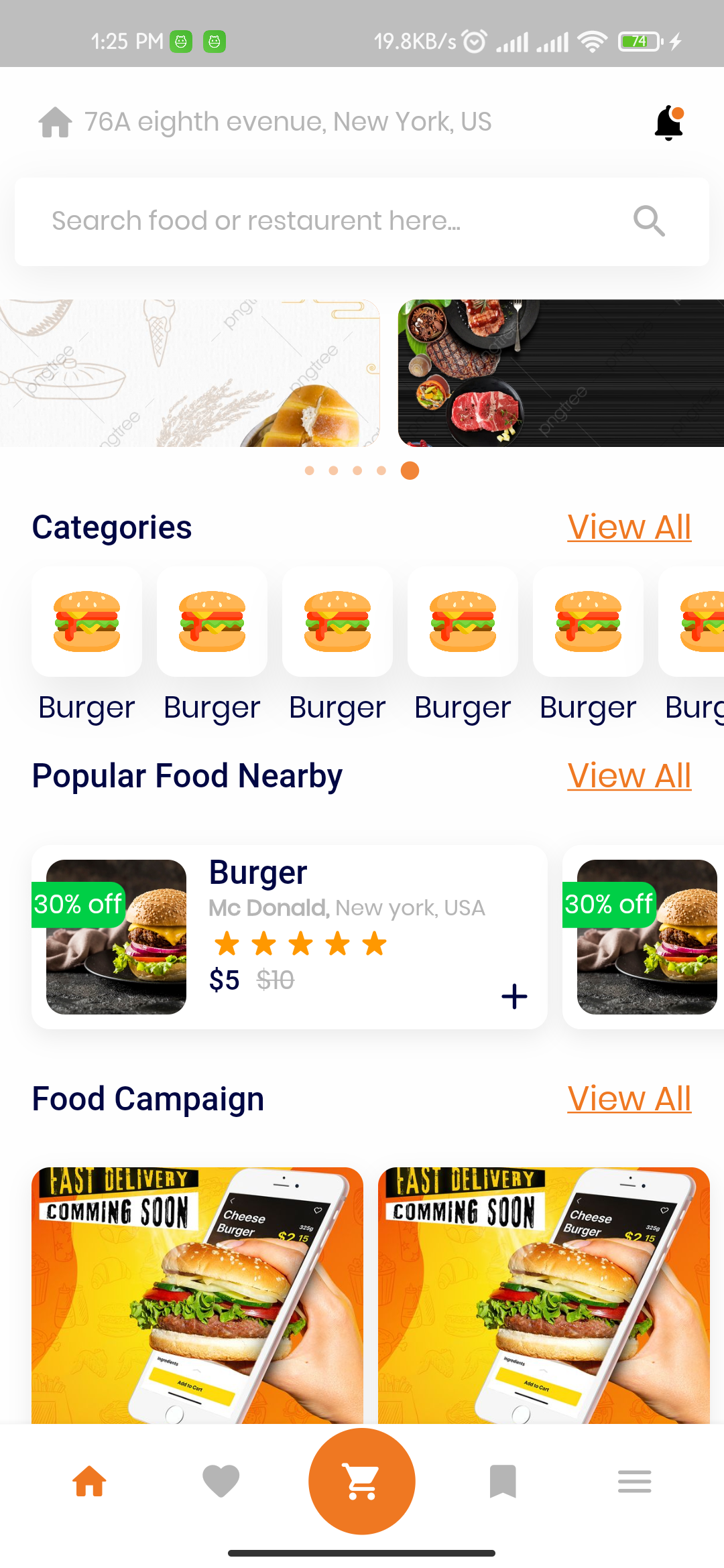View all Food Campaign items
This screenshot has height=1568, width=724.
point(629,1099)
